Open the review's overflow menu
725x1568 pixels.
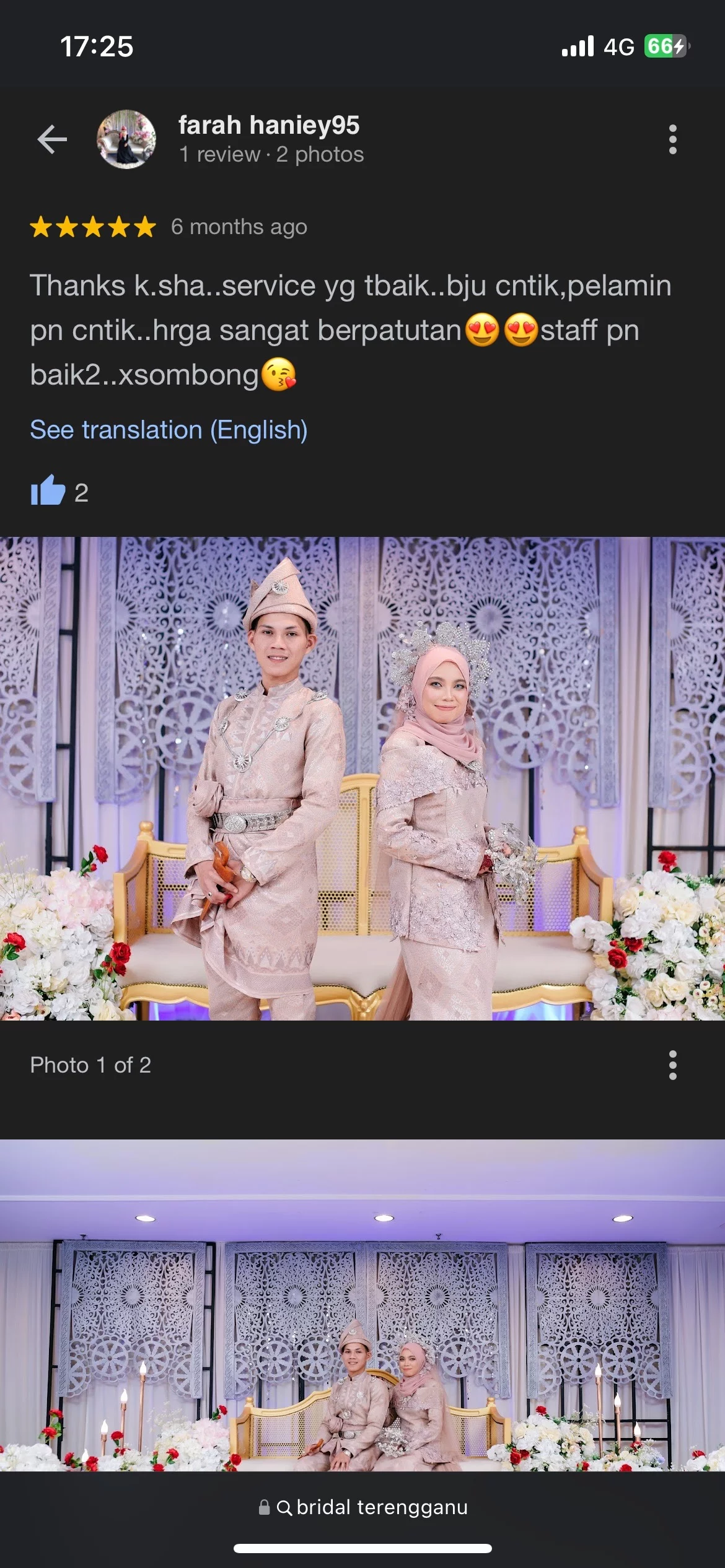[x=672, y=139]
